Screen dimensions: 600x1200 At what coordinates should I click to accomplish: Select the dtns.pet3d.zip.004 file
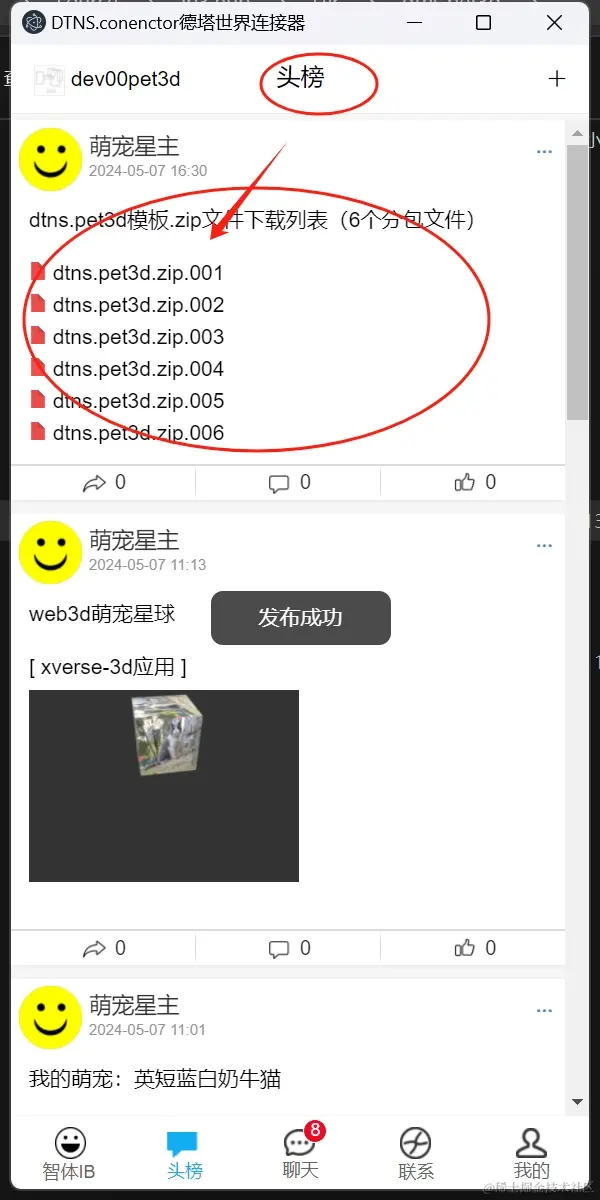(137, 369)
